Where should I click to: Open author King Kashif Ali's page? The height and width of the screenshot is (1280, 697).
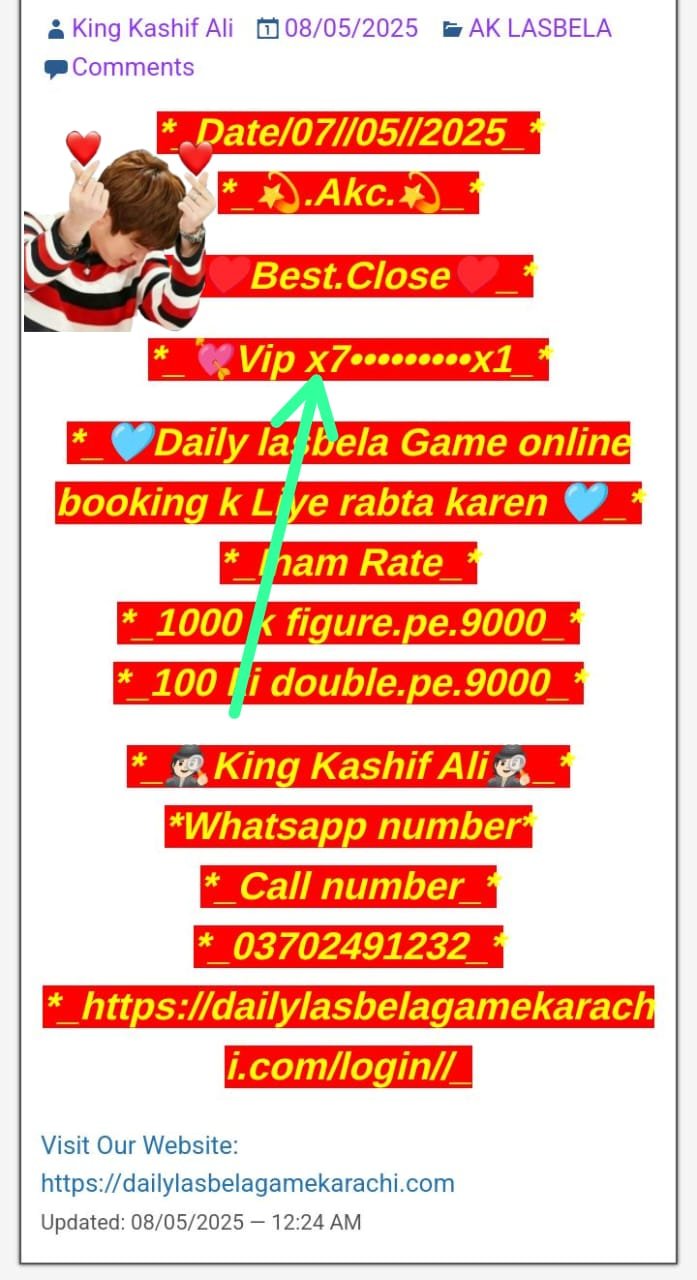152,28
